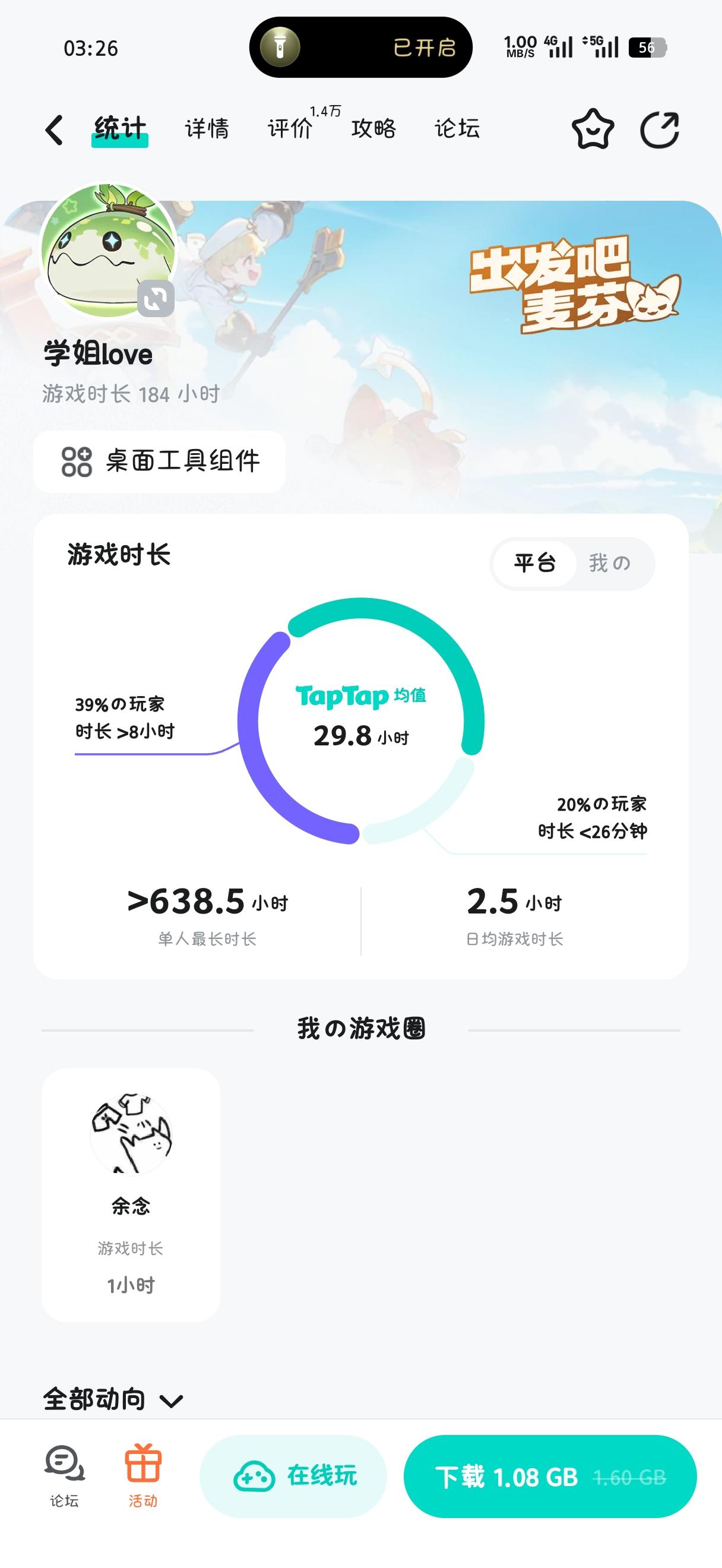Viewport: 722px width, 1568px height.
Task: Switch to the 攻略 tab
Action: (373, 128)
